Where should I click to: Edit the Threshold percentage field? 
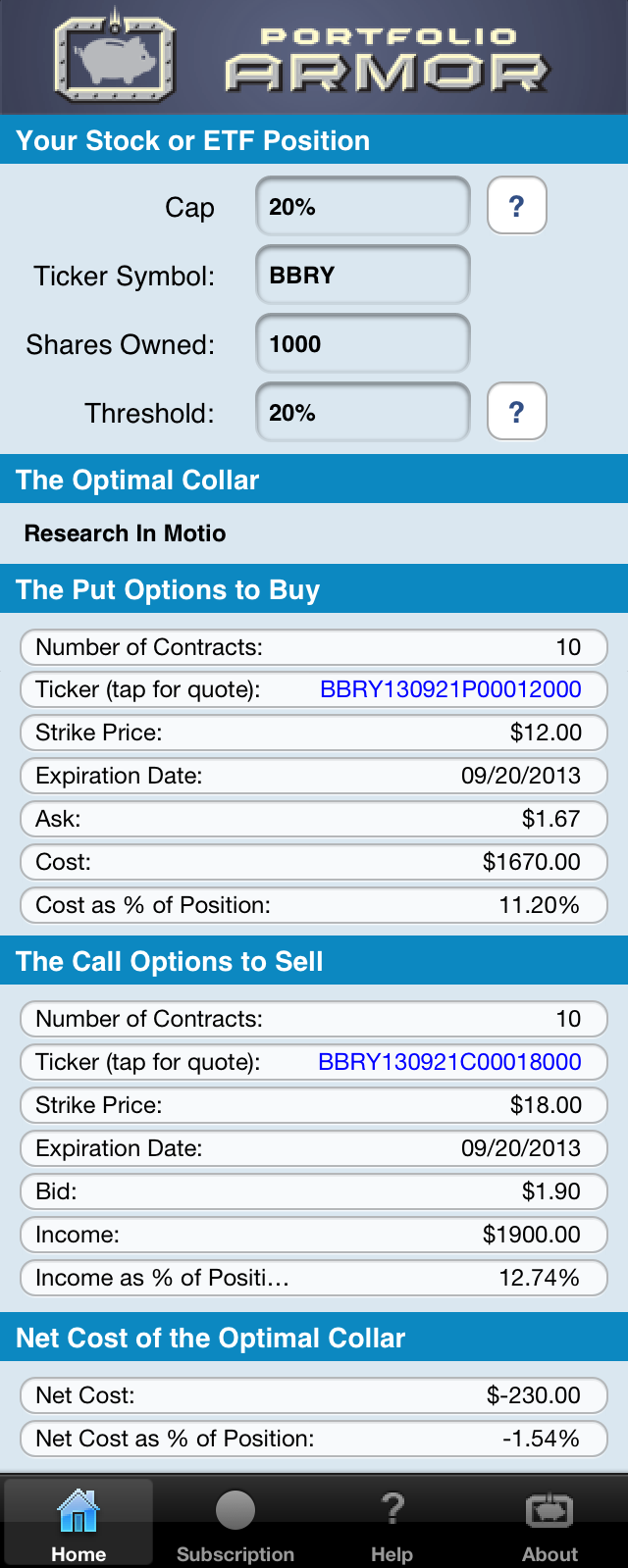[363, 413]
